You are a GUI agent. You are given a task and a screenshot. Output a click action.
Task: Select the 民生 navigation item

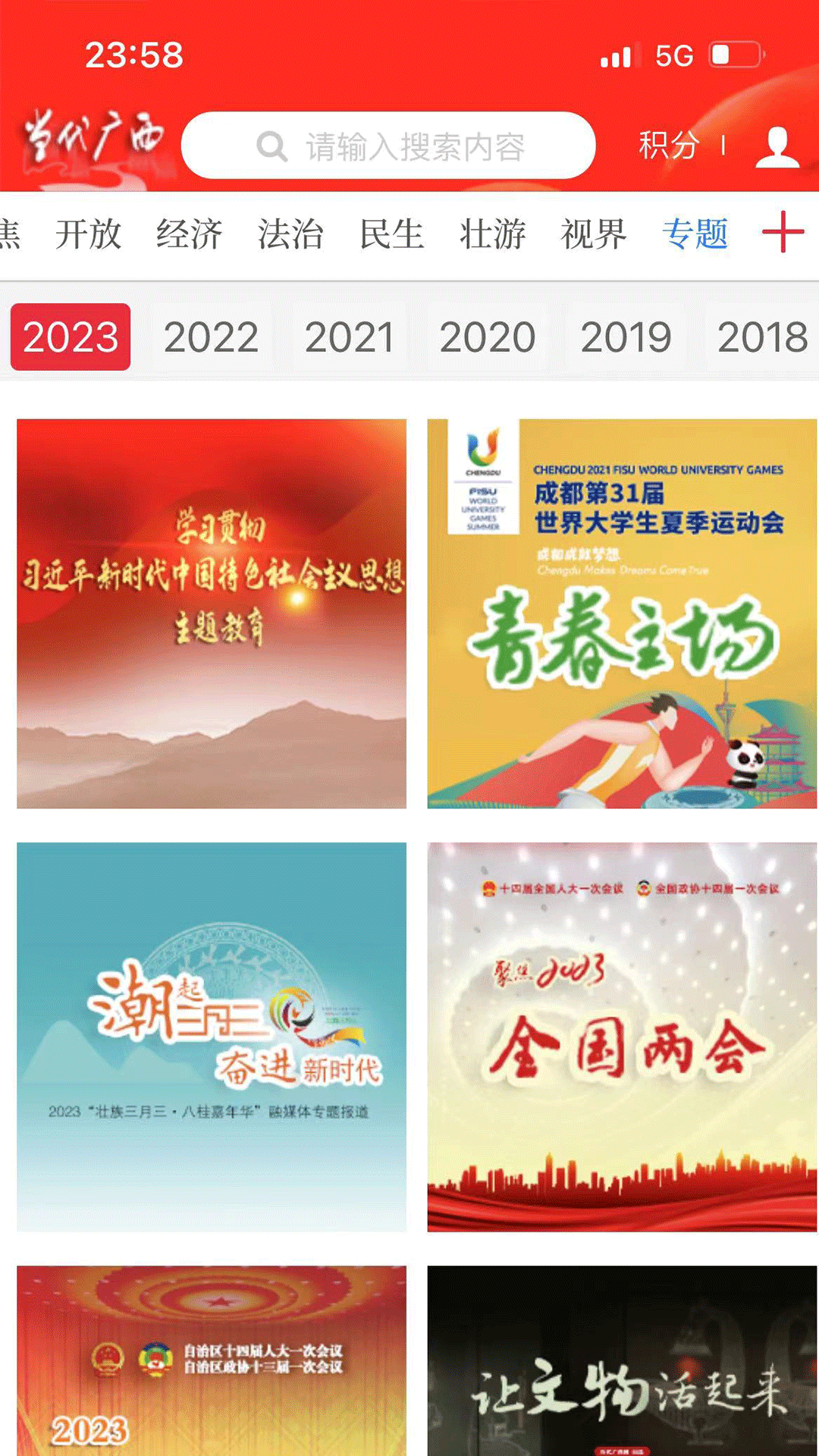(392, 235)
